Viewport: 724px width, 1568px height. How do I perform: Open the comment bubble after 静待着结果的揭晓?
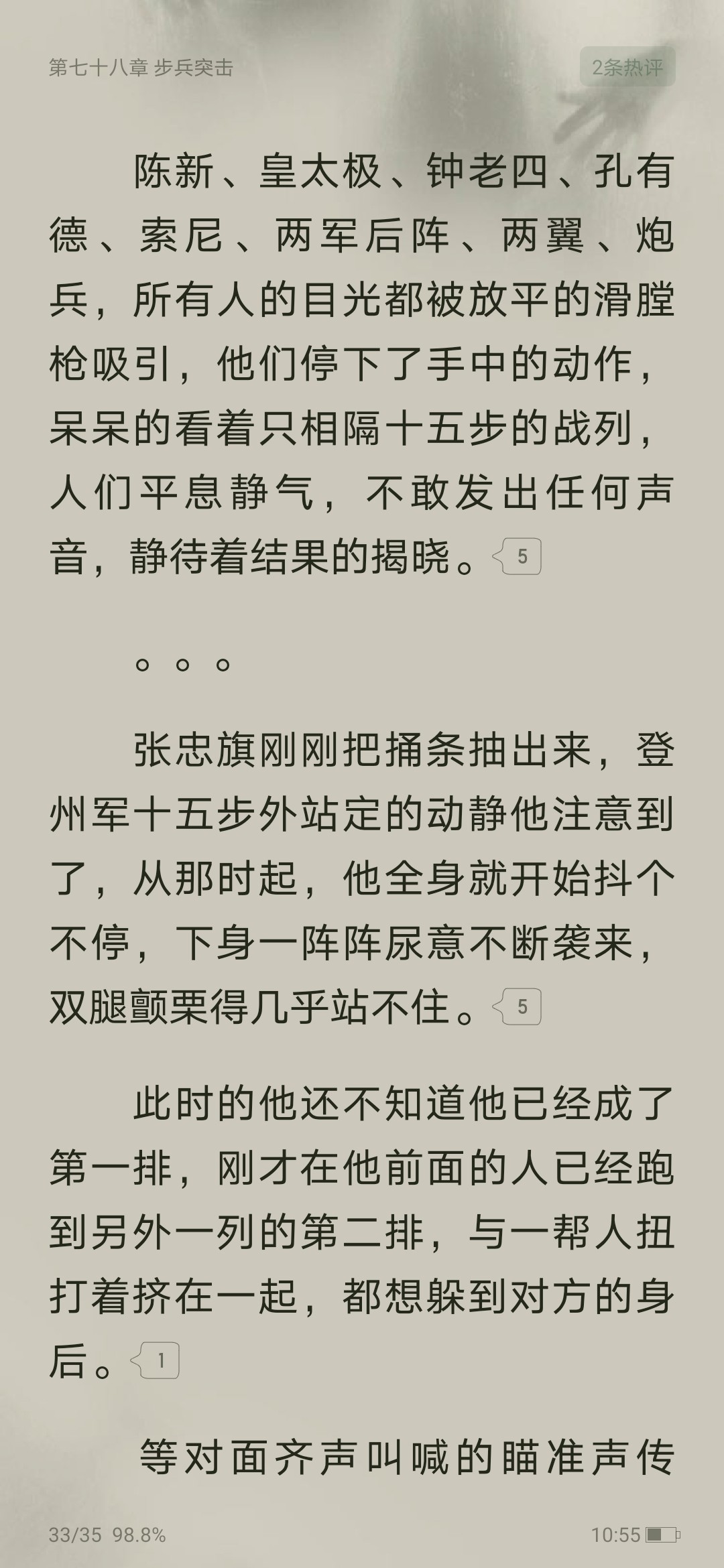(517, 556)
